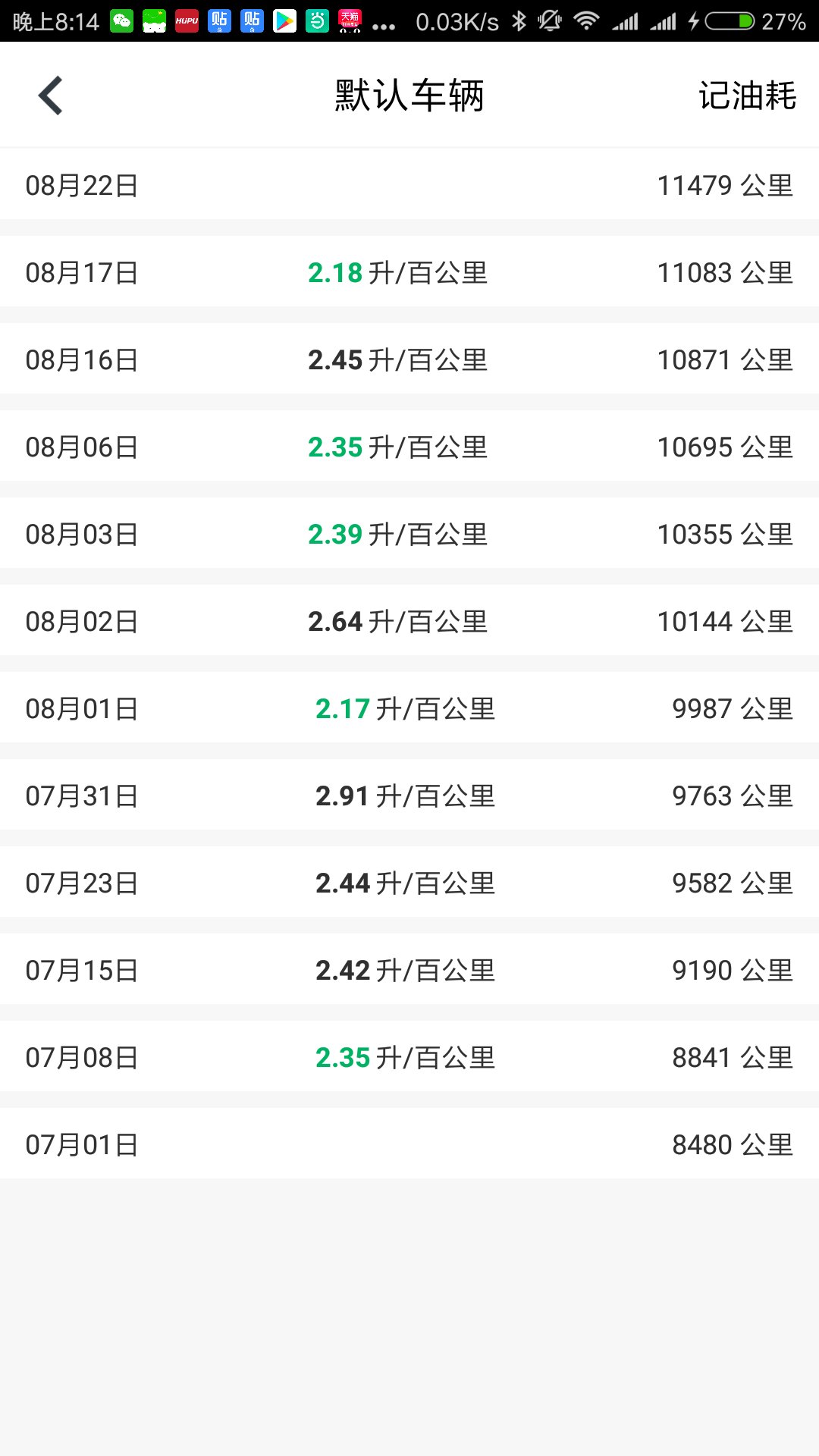
Task: Open the 07月23日 fuel log
Action: (409, 883)
